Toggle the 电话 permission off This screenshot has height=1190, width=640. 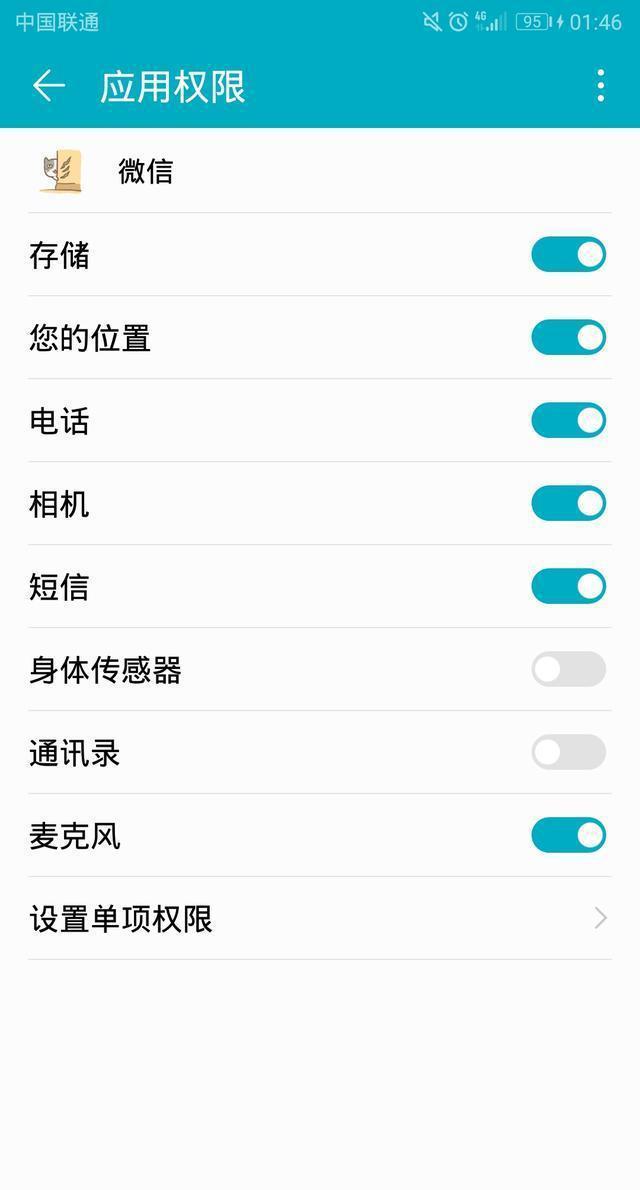click(569, 420)
